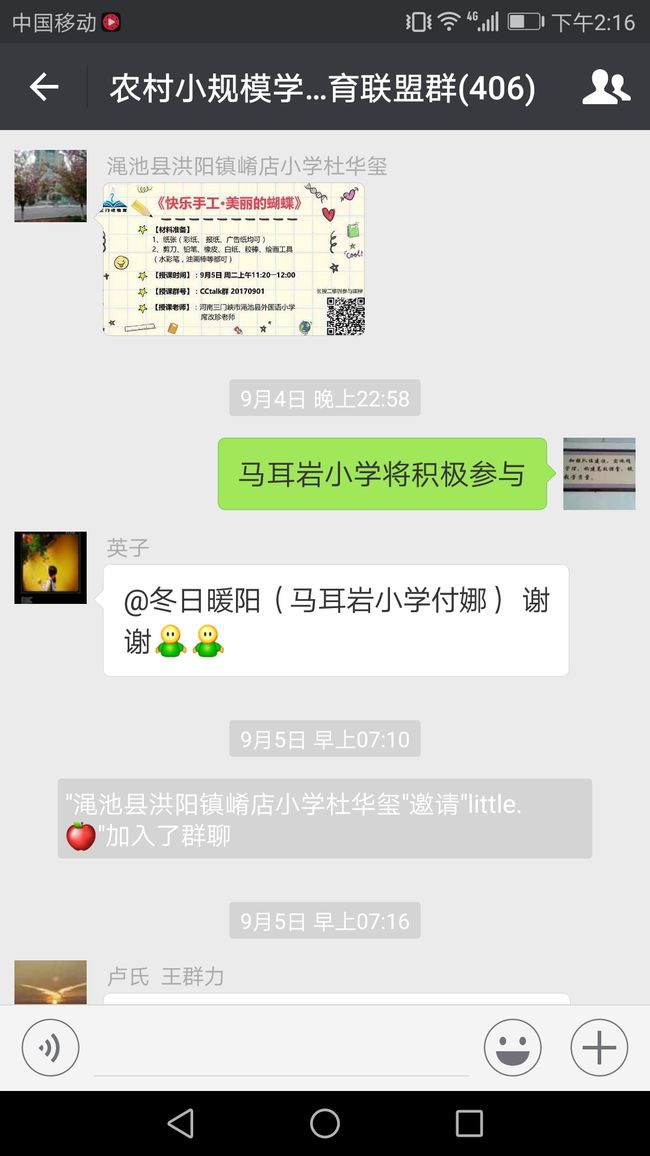Screen dimensions: 650x1156
Task: Tap 卢氏 王群力's avatar
Action: [50, 982]
